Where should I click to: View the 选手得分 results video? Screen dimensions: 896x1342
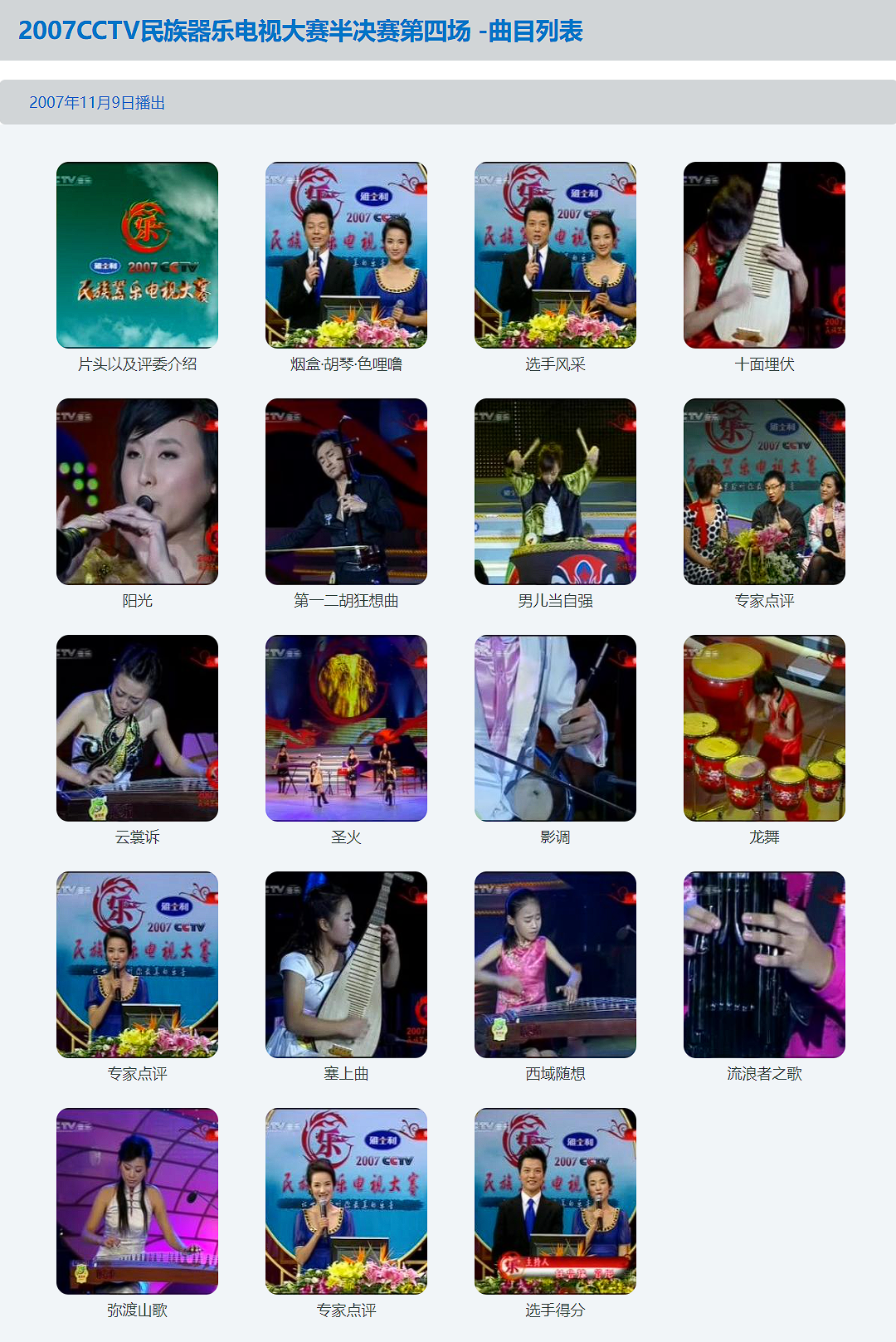555,1201
